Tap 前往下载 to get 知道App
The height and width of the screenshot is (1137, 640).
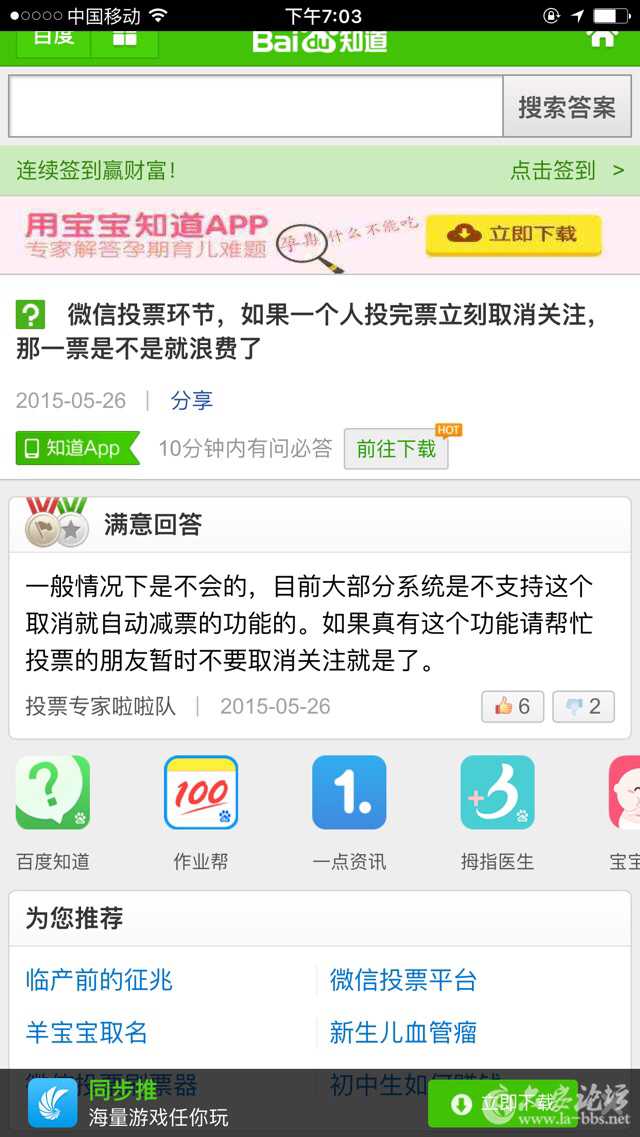[x=396, y=448]
